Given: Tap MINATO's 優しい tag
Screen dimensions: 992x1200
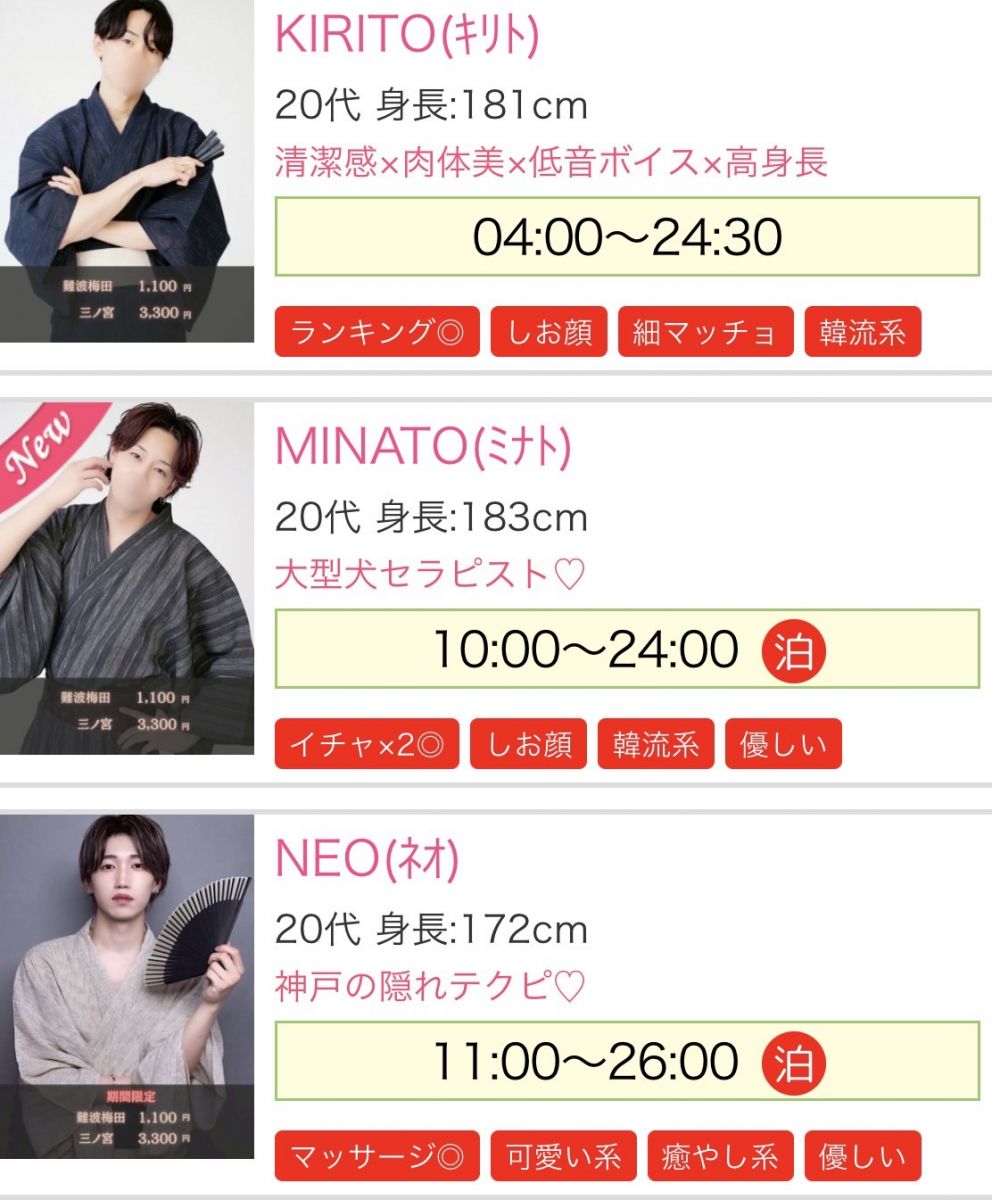Looking at the screenshot, I should pyautogui.click(x=783, y=744).
